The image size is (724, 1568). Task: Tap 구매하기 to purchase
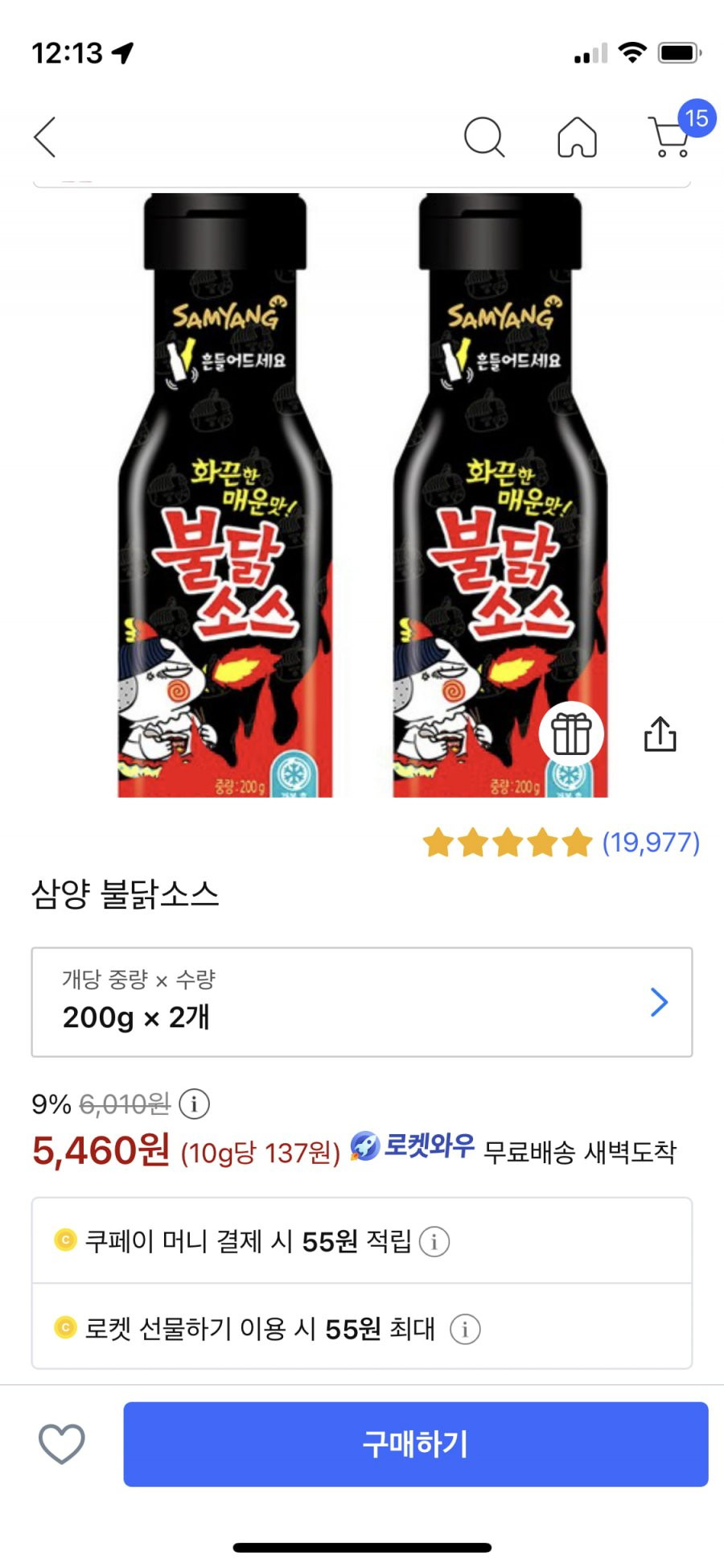point(415,1443)
